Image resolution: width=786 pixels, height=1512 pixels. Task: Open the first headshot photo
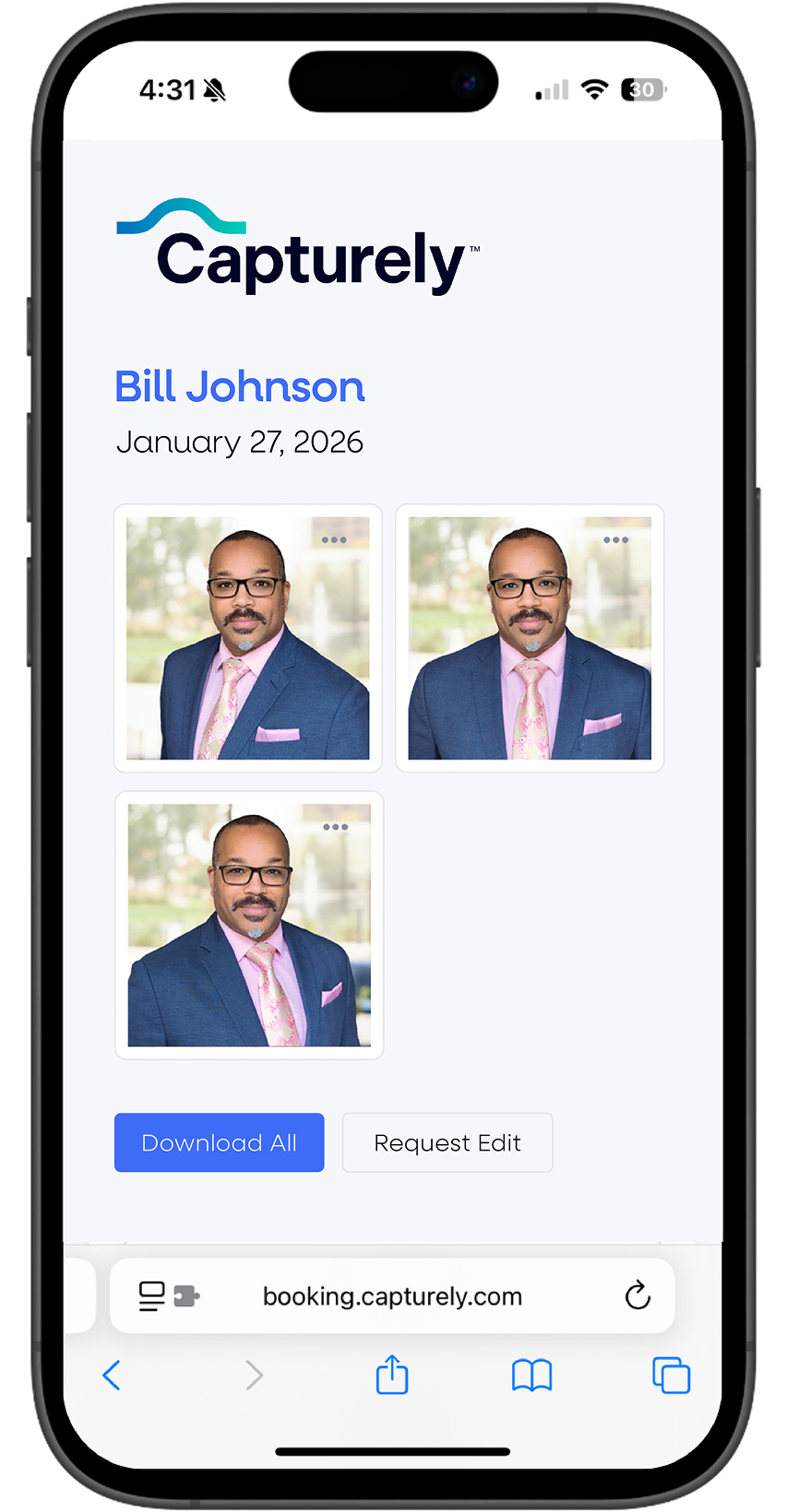click(x=247, y=638)
